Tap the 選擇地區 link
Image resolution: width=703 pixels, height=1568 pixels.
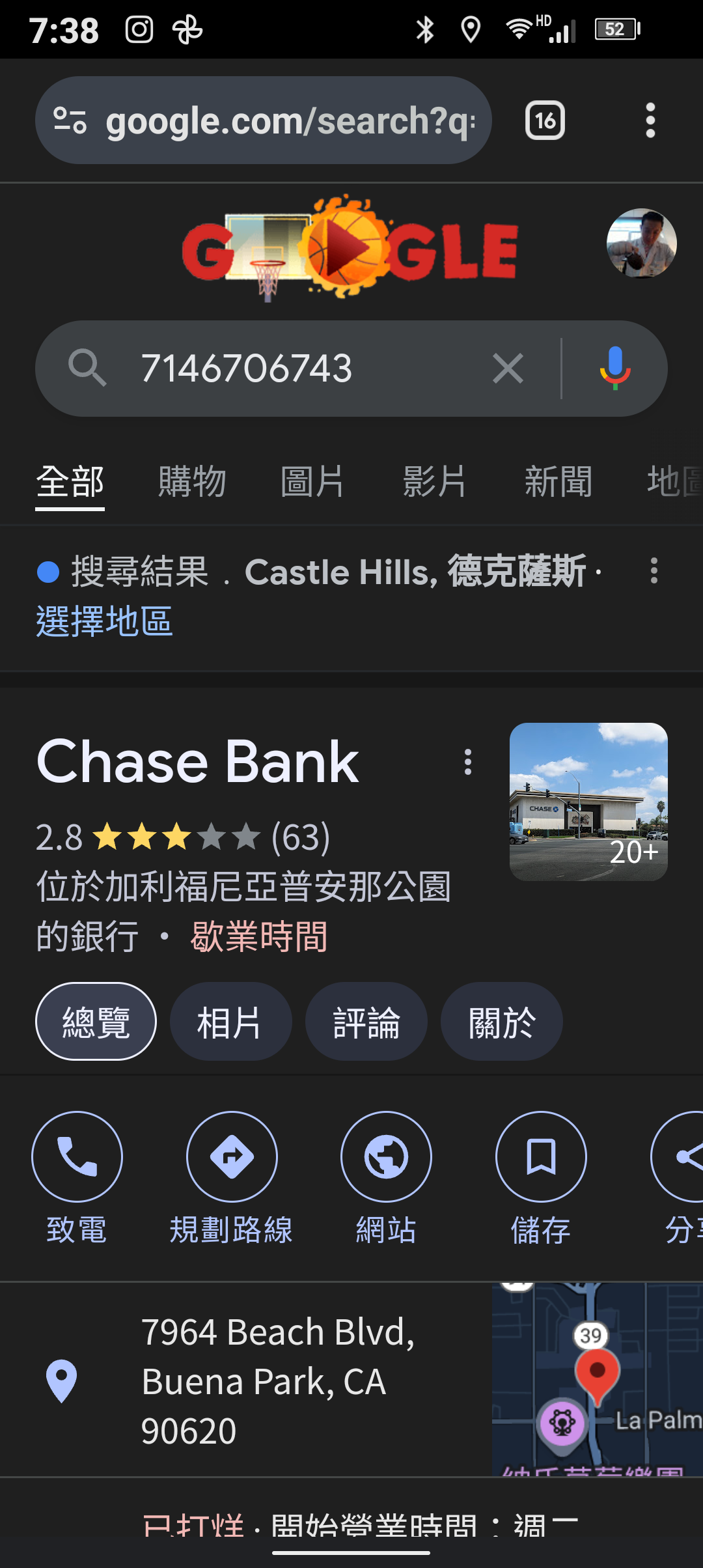pos(105,621)
